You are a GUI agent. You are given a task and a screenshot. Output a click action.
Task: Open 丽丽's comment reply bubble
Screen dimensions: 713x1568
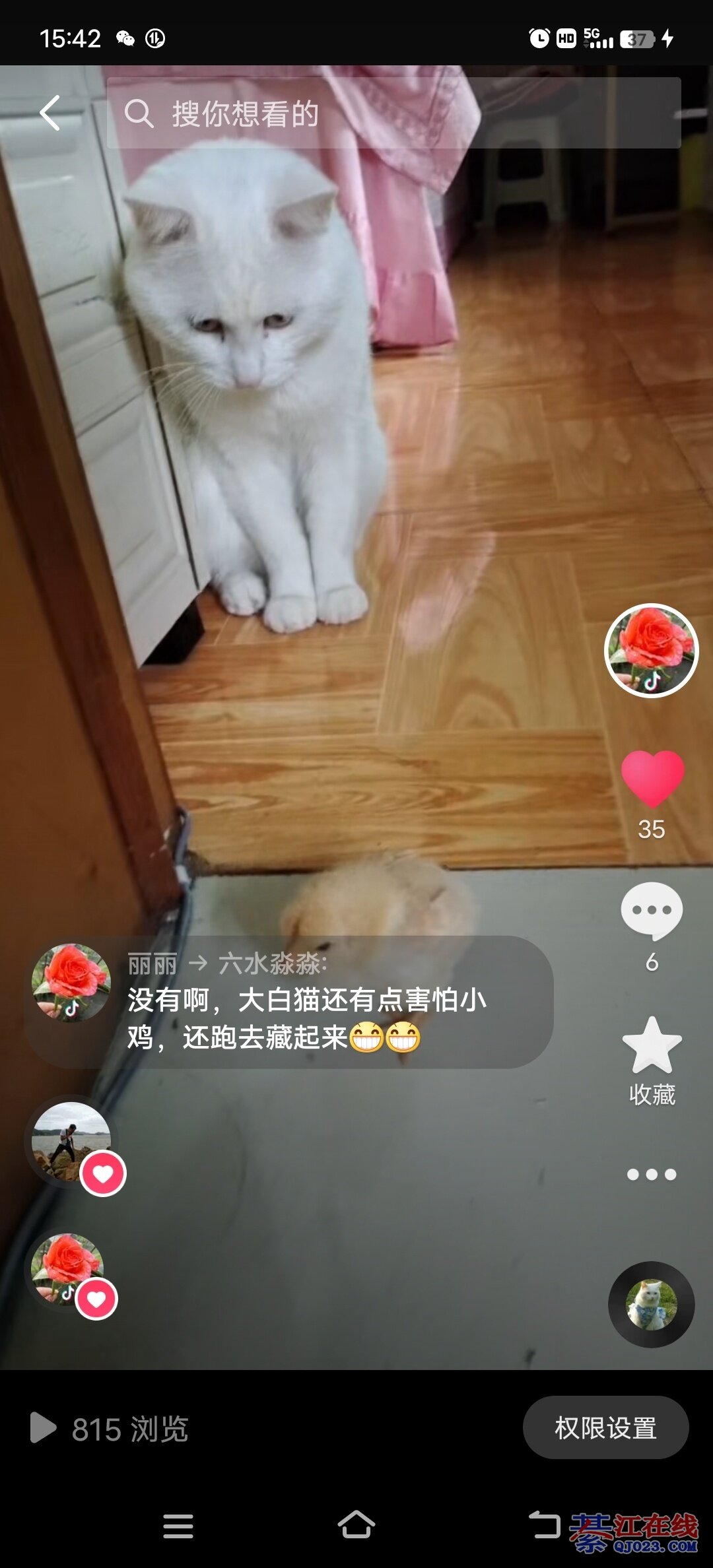click(x=306, y=1002)
